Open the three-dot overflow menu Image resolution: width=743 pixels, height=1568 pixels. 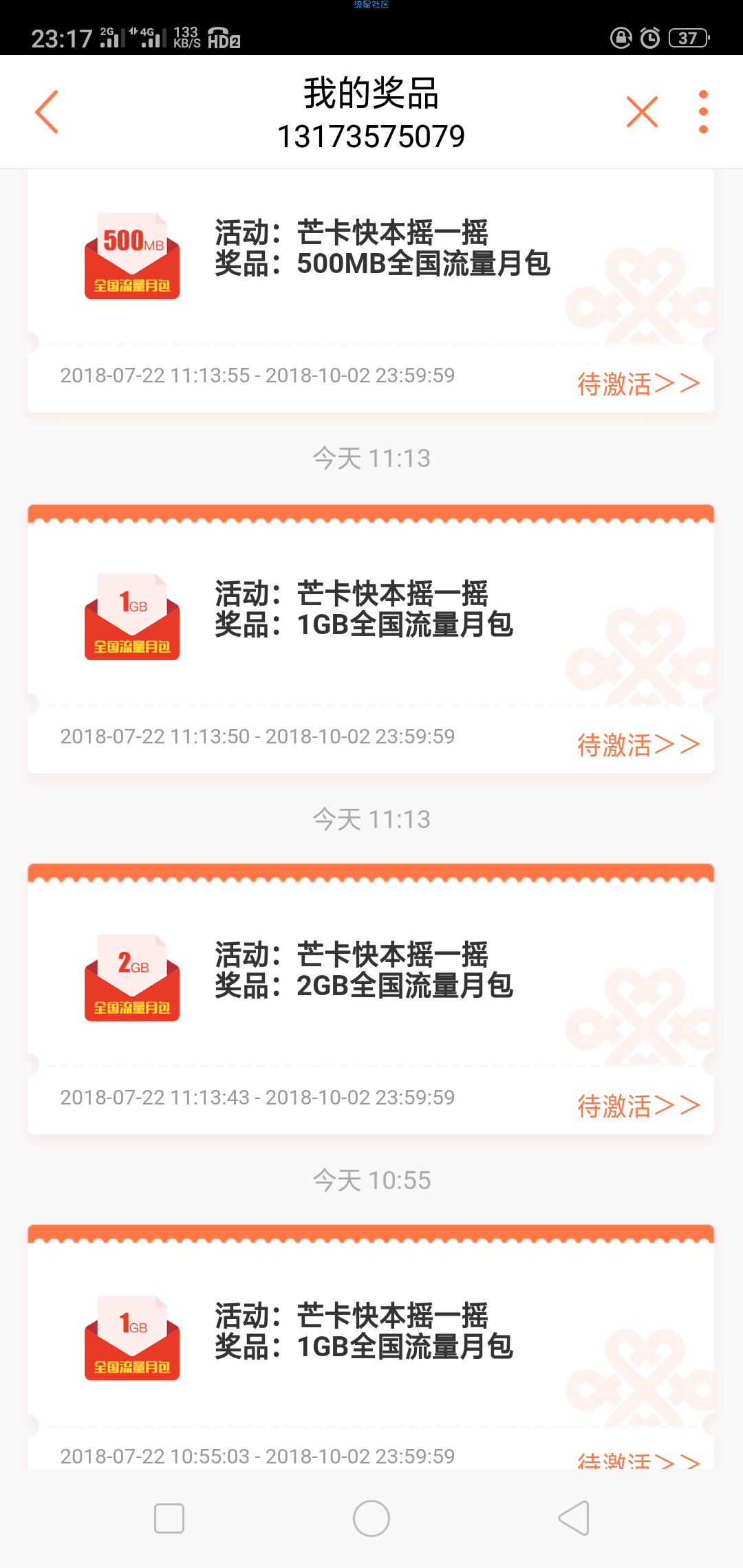(703, 111)
